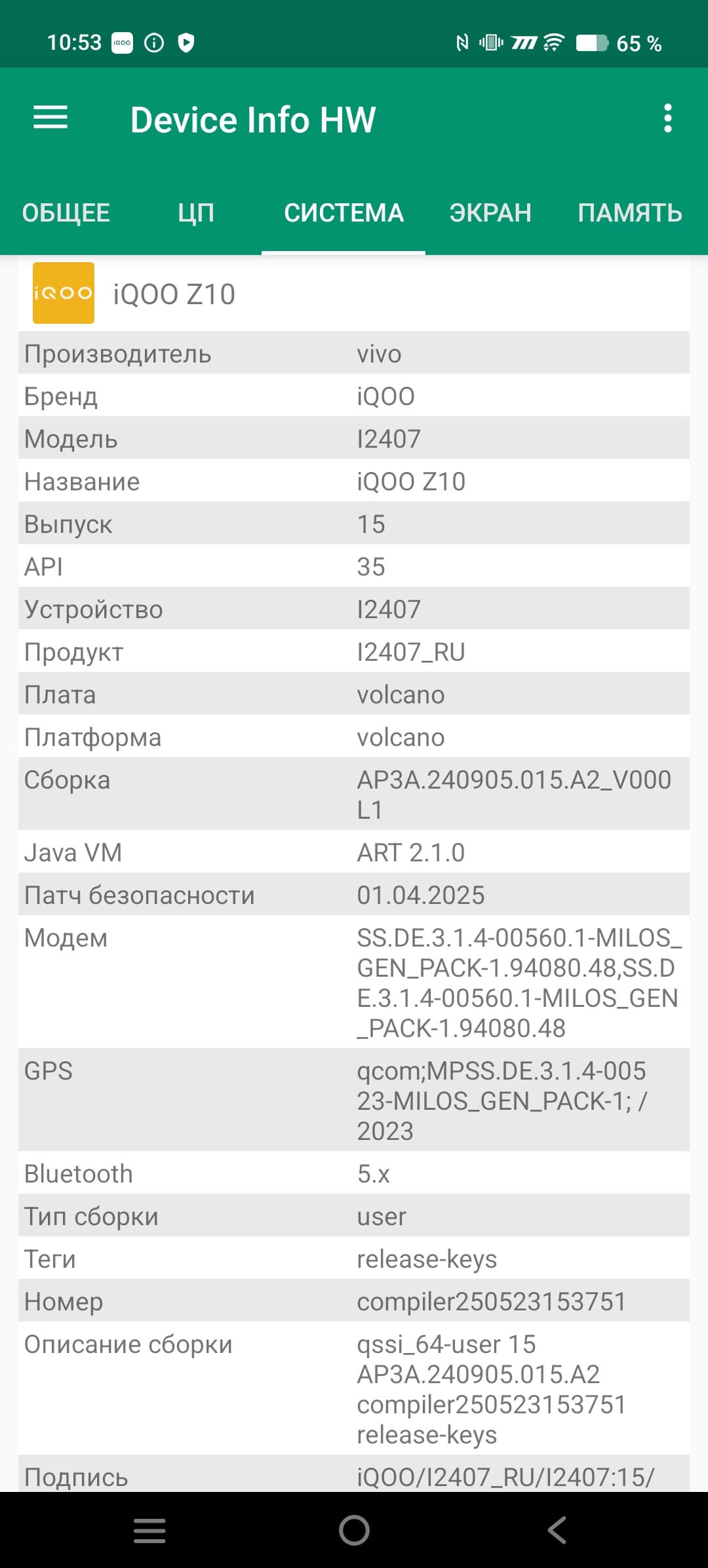Go back with the system back button
This screenshot has height=1568, width=708.
pos(557,1530)
